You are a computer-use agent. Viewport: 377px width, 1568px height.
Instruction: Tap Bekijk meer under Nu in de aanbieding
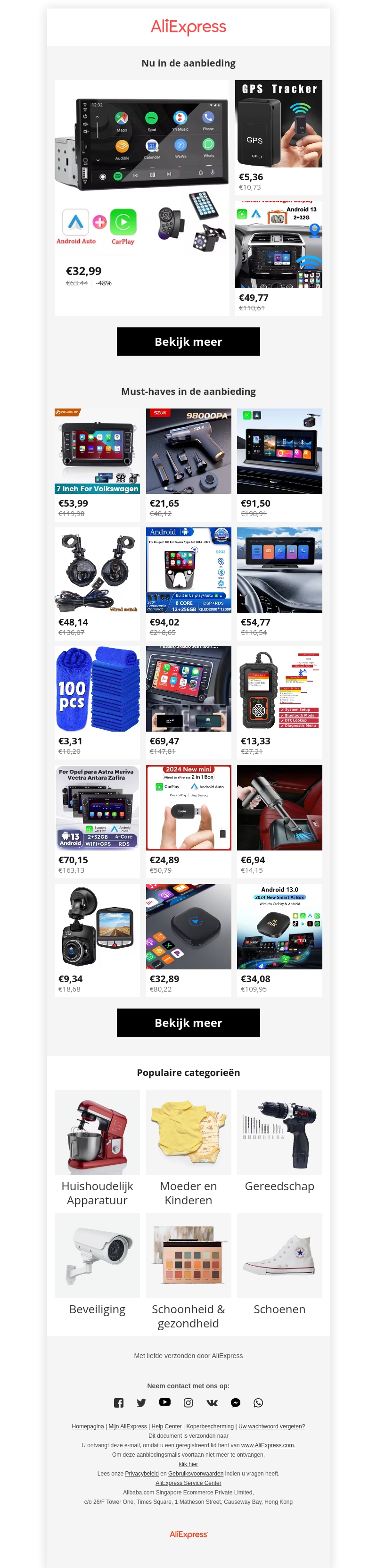(x=188, y=342)
